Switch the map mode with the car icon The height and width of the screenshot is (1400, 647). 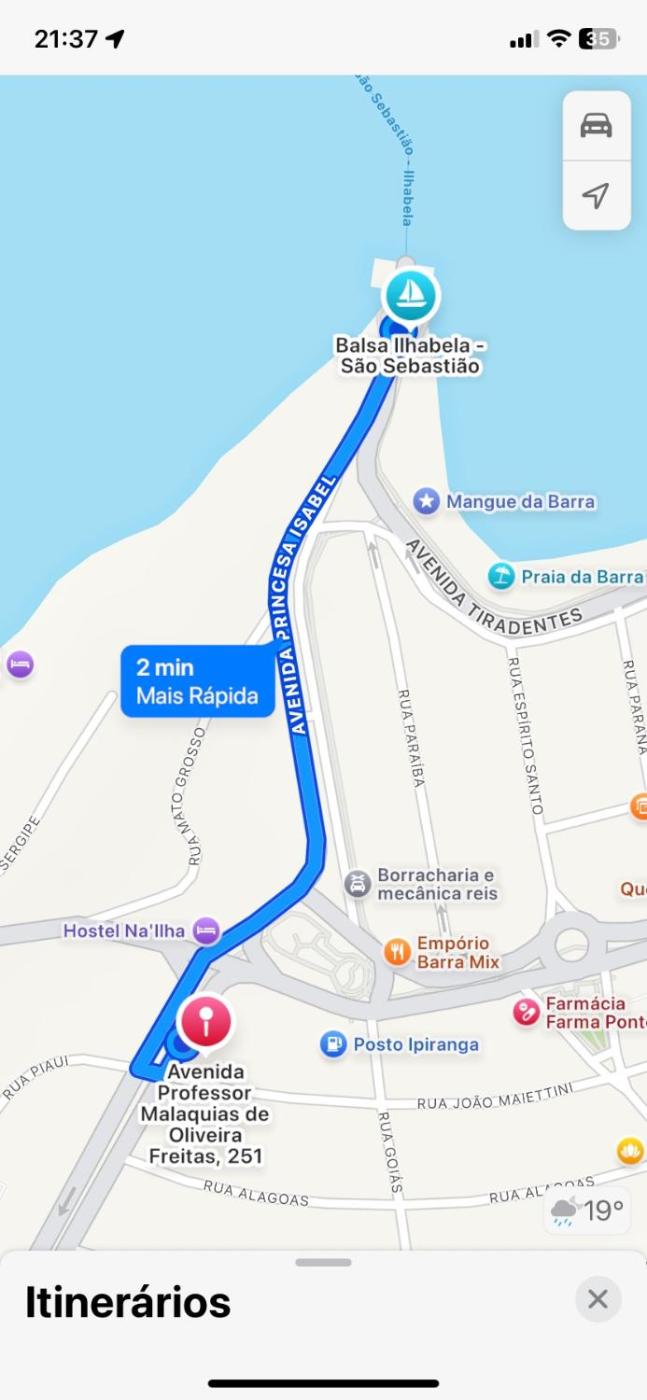pos(596,126)
